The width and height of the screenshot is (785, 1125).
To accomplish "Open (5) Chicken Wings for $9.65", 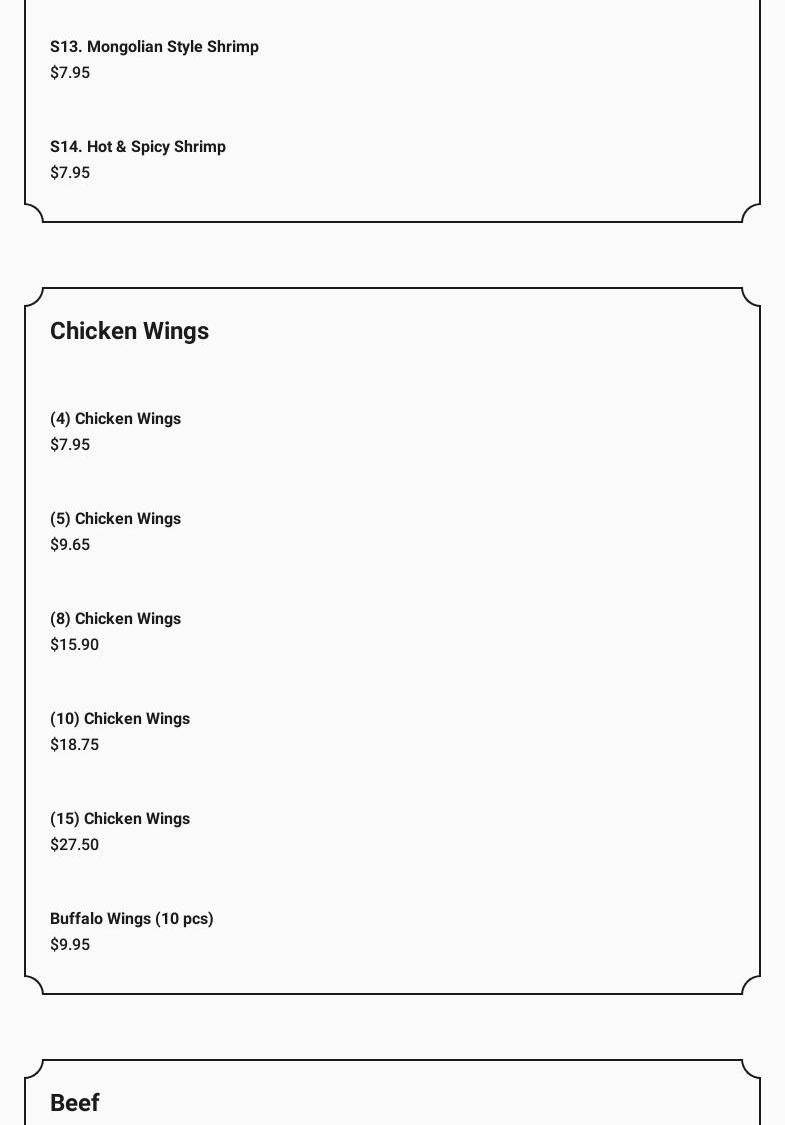I will [x=116, y=519].
